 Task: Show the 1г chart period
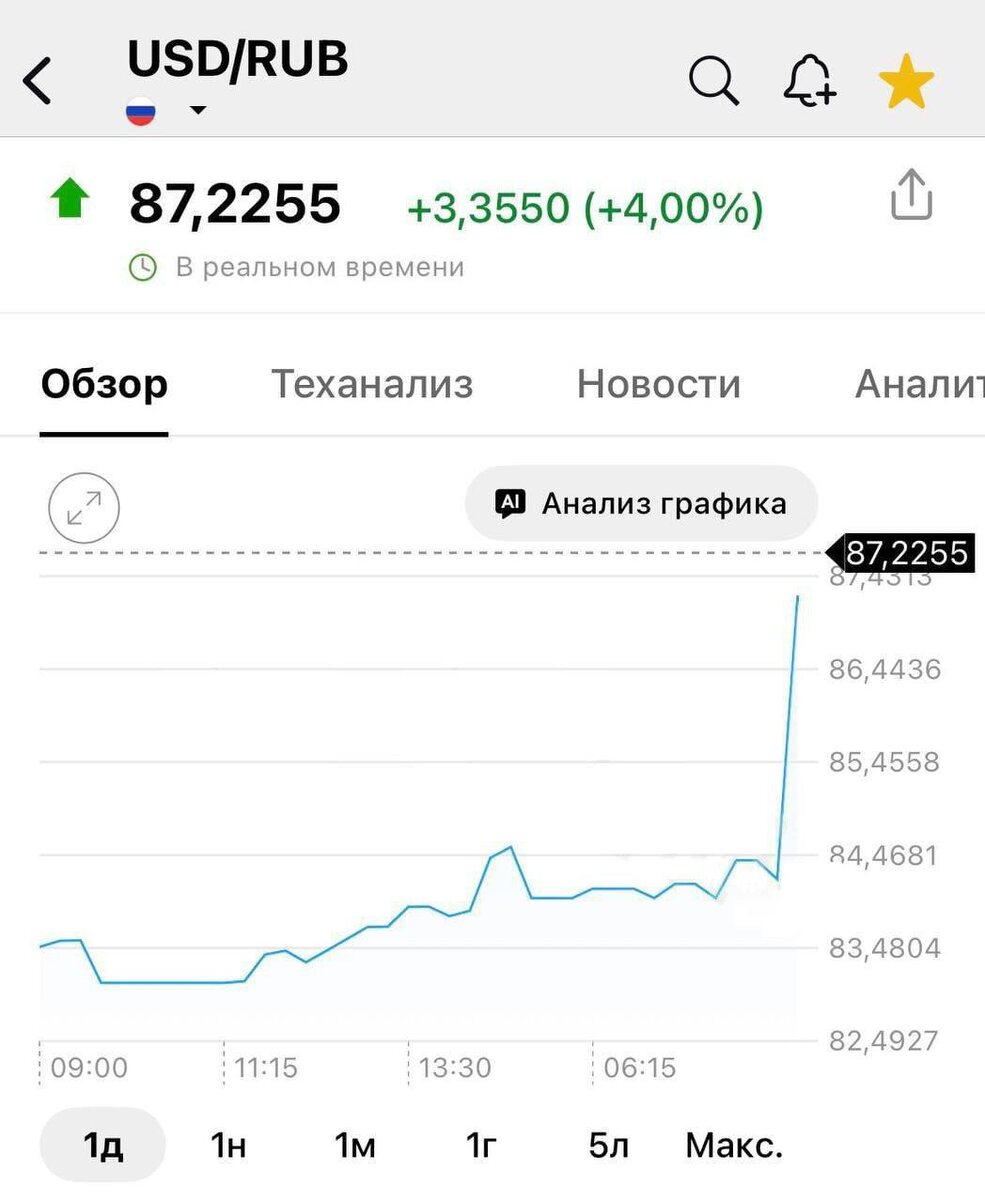(481, 1146)
